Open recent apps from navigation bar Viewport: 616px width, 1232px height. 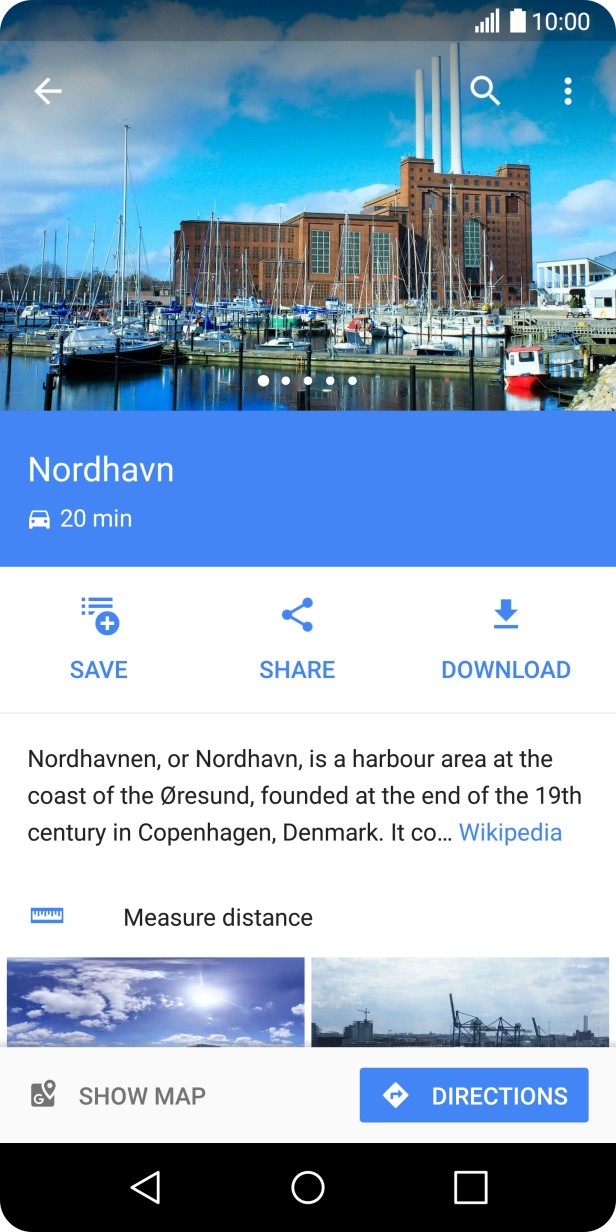coord(470,1187)
